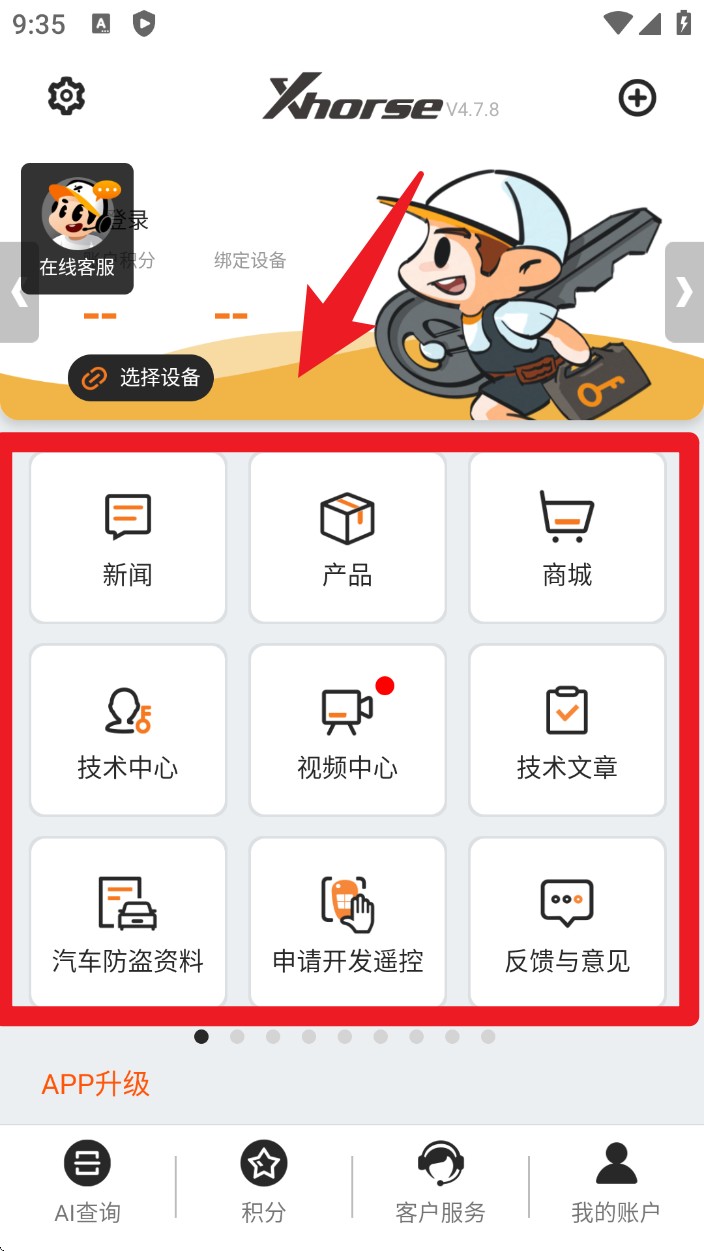The width and height of the screenshot is (704, 1251).
Task: Open the 产品 products tile
Action: (x=347, y=538)
